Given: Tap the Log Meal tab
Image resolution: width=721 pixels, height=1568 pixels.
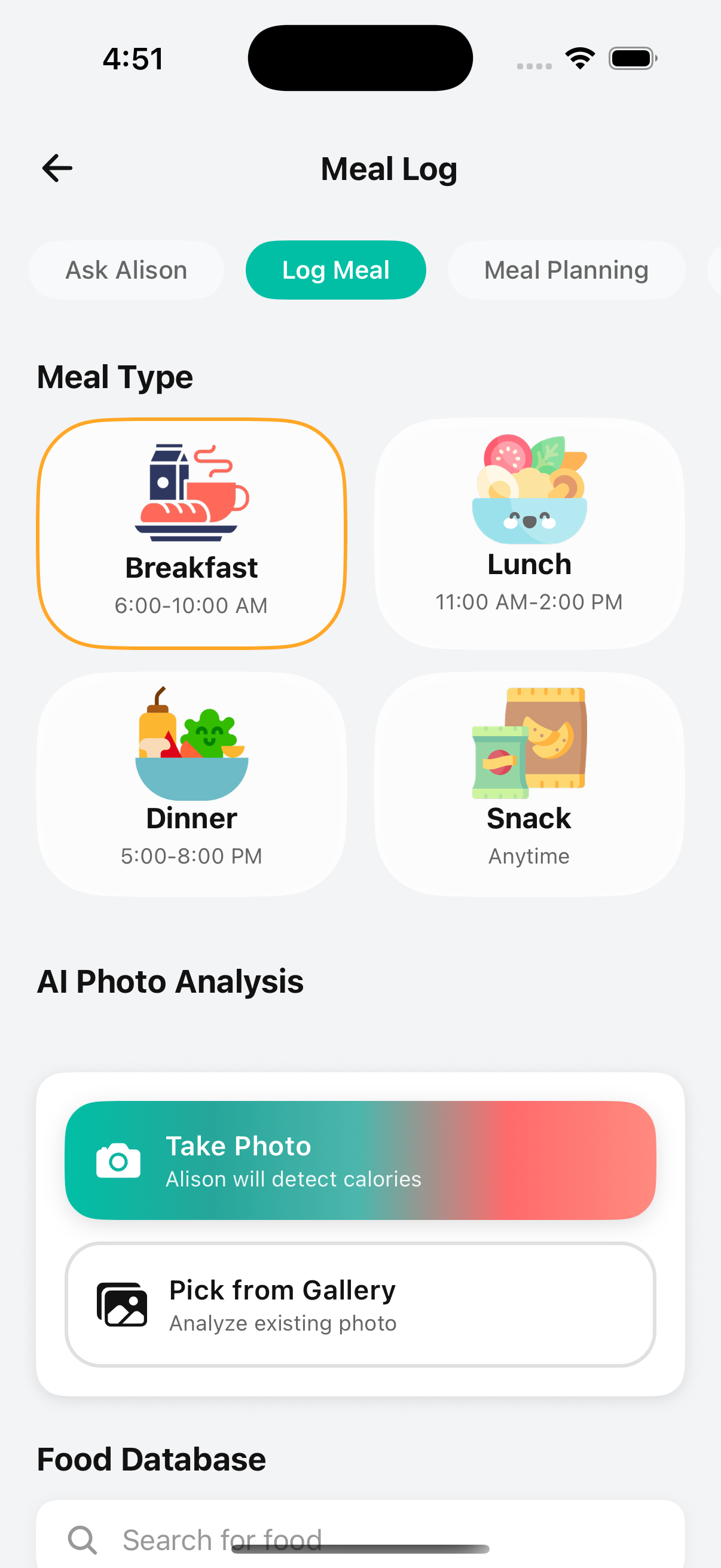Looking at the screenshot, I should pyautogui.click(x=335, y=270).
